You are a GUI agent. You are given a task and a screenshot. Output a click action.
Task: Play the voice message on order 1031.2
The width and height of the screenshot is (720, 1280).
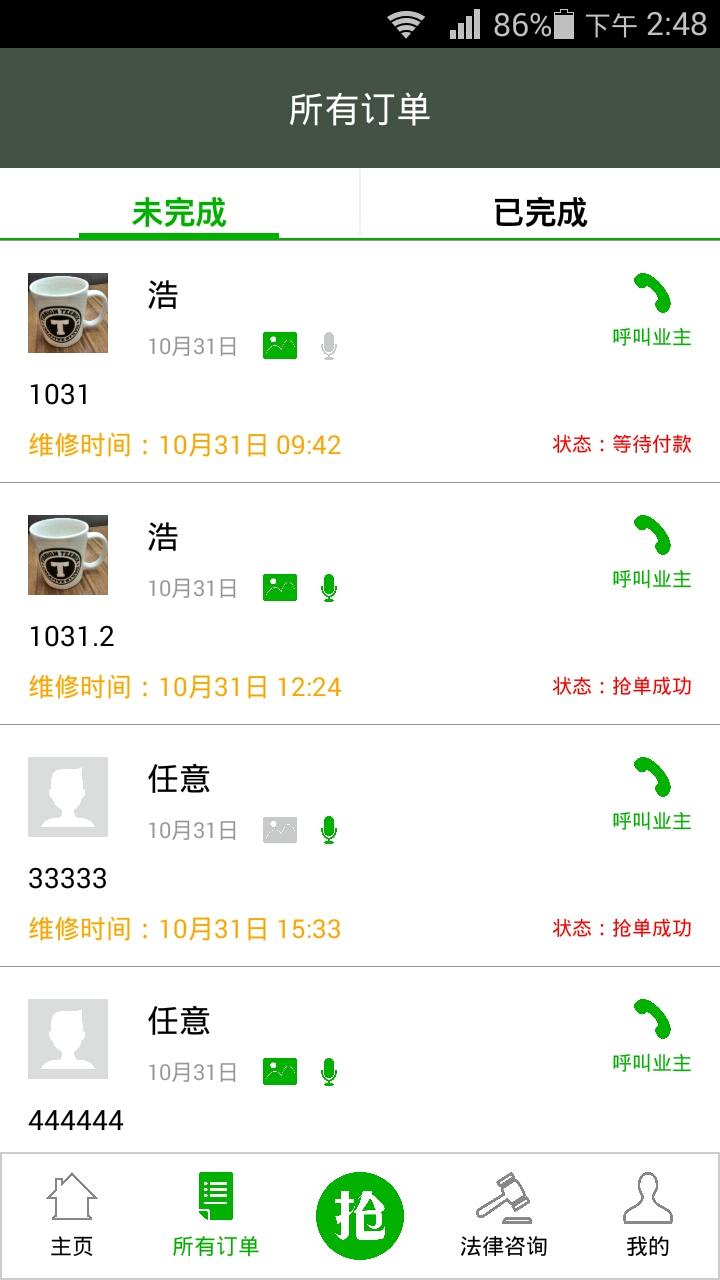point(330,587)
